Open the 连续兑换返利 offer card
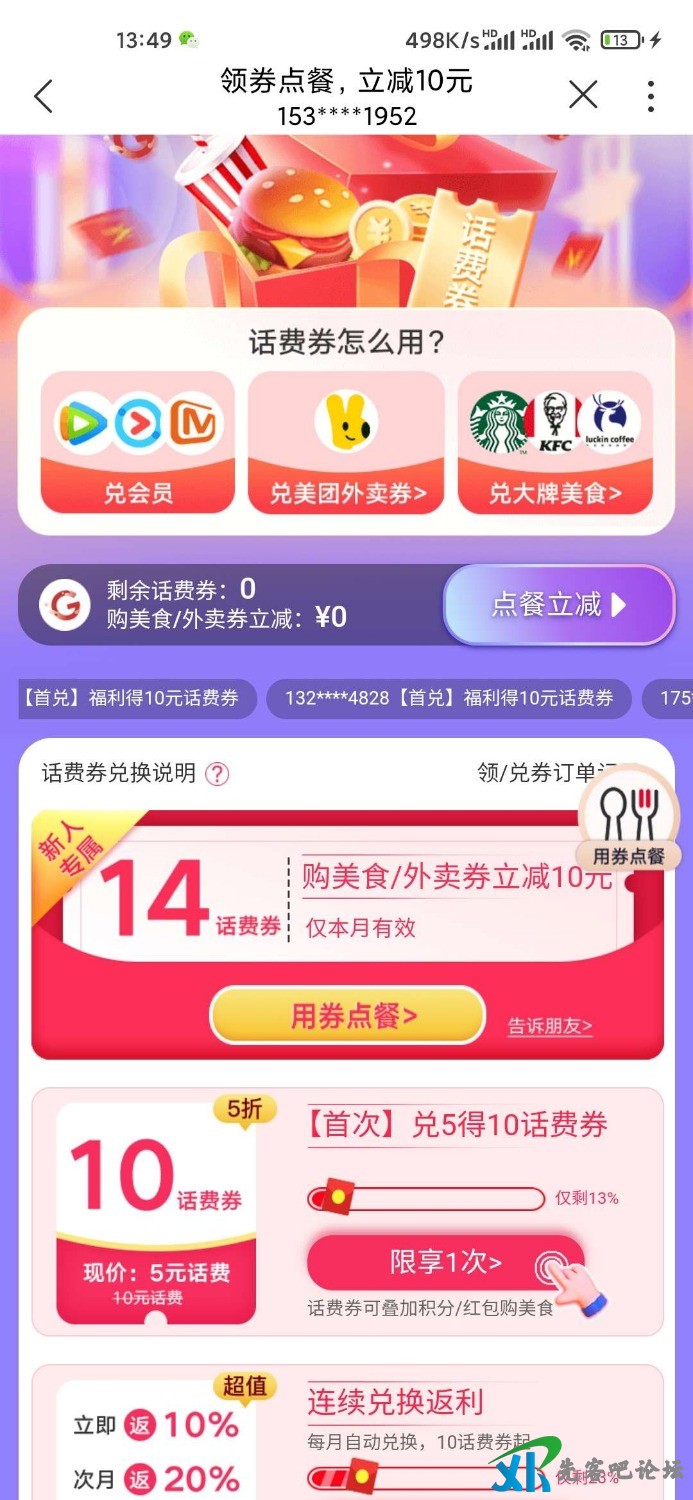The image size is (693, 1500). pos(395,1402)
